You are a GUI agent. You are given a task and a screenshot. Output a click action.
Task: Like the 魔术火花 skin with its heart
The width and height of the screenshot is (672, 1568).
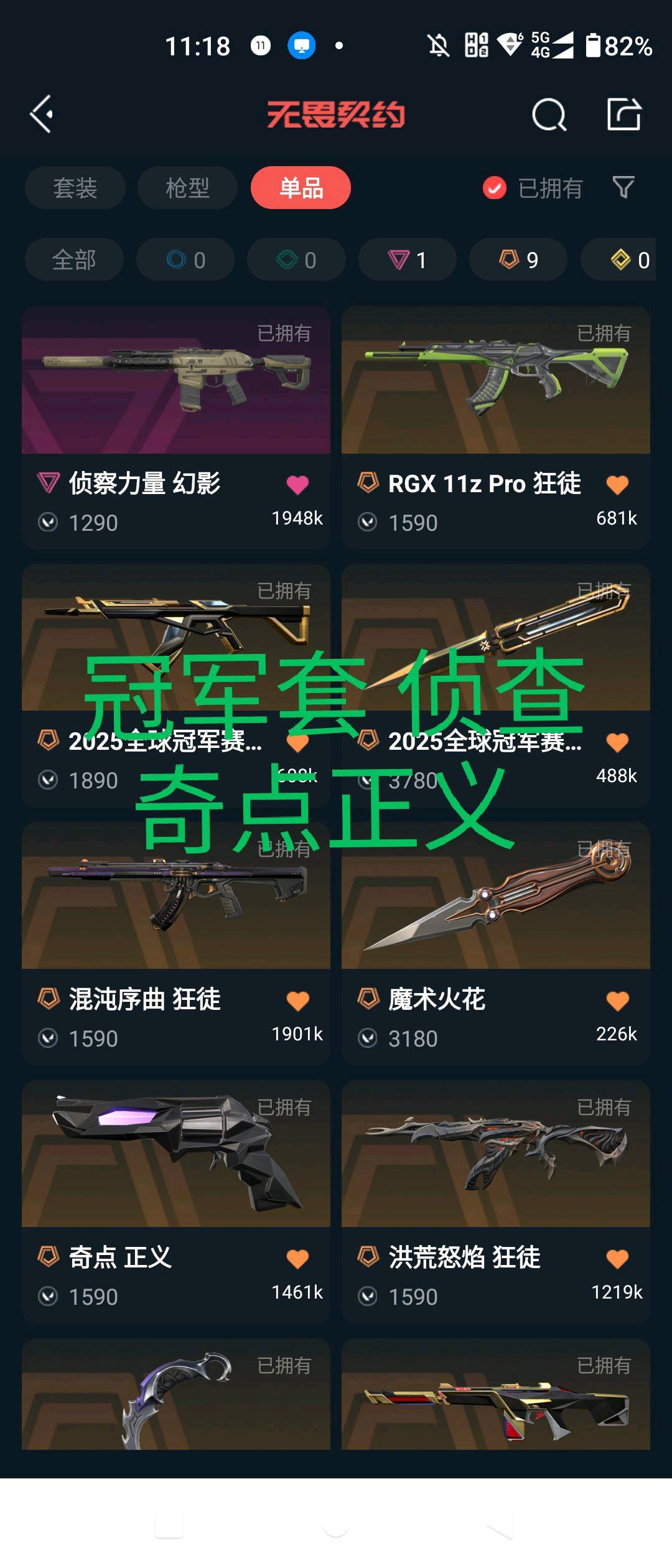617,1001
